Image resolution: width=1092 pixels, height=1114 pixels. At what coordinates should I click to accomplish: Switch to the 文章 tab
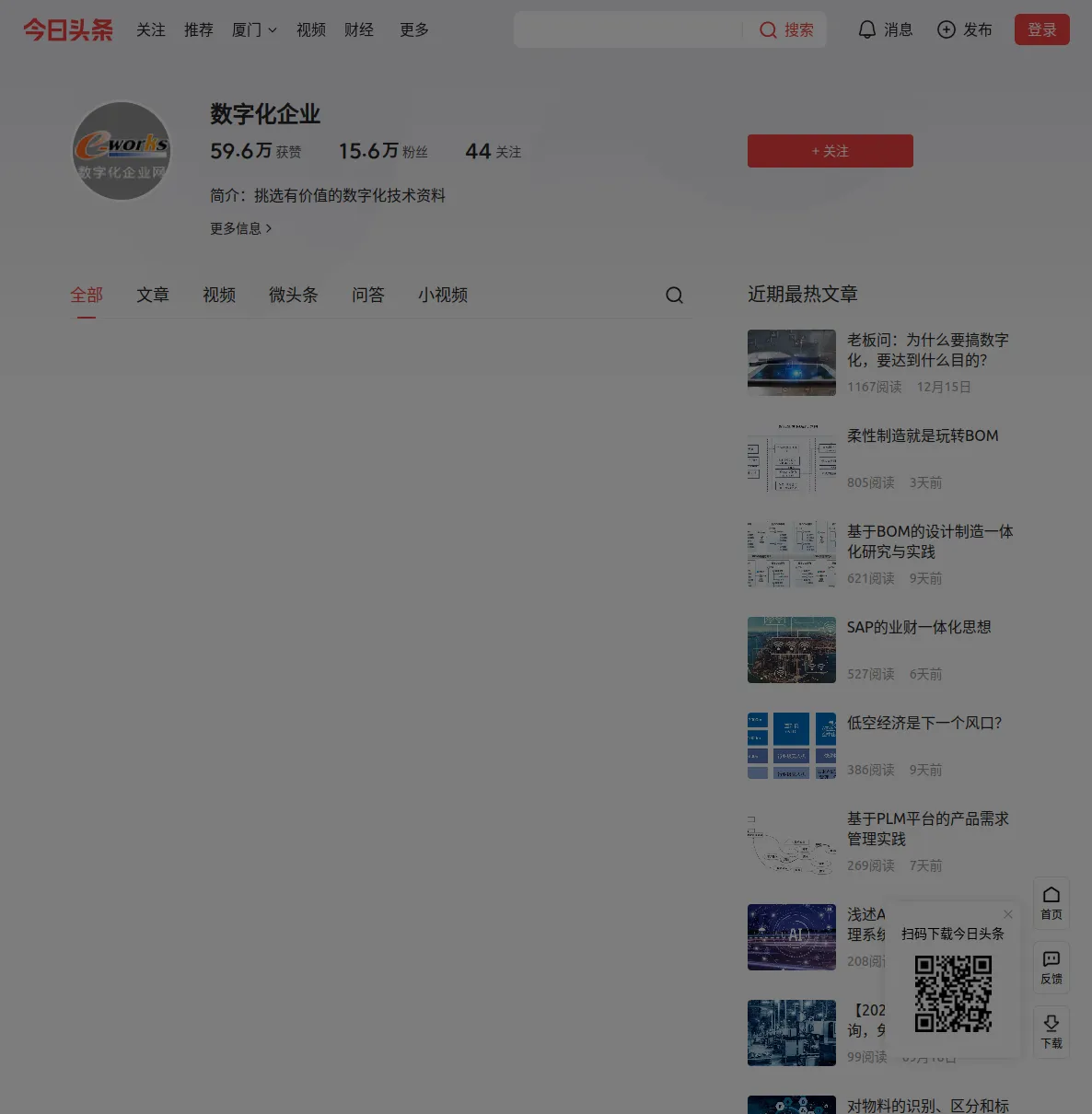153,295
